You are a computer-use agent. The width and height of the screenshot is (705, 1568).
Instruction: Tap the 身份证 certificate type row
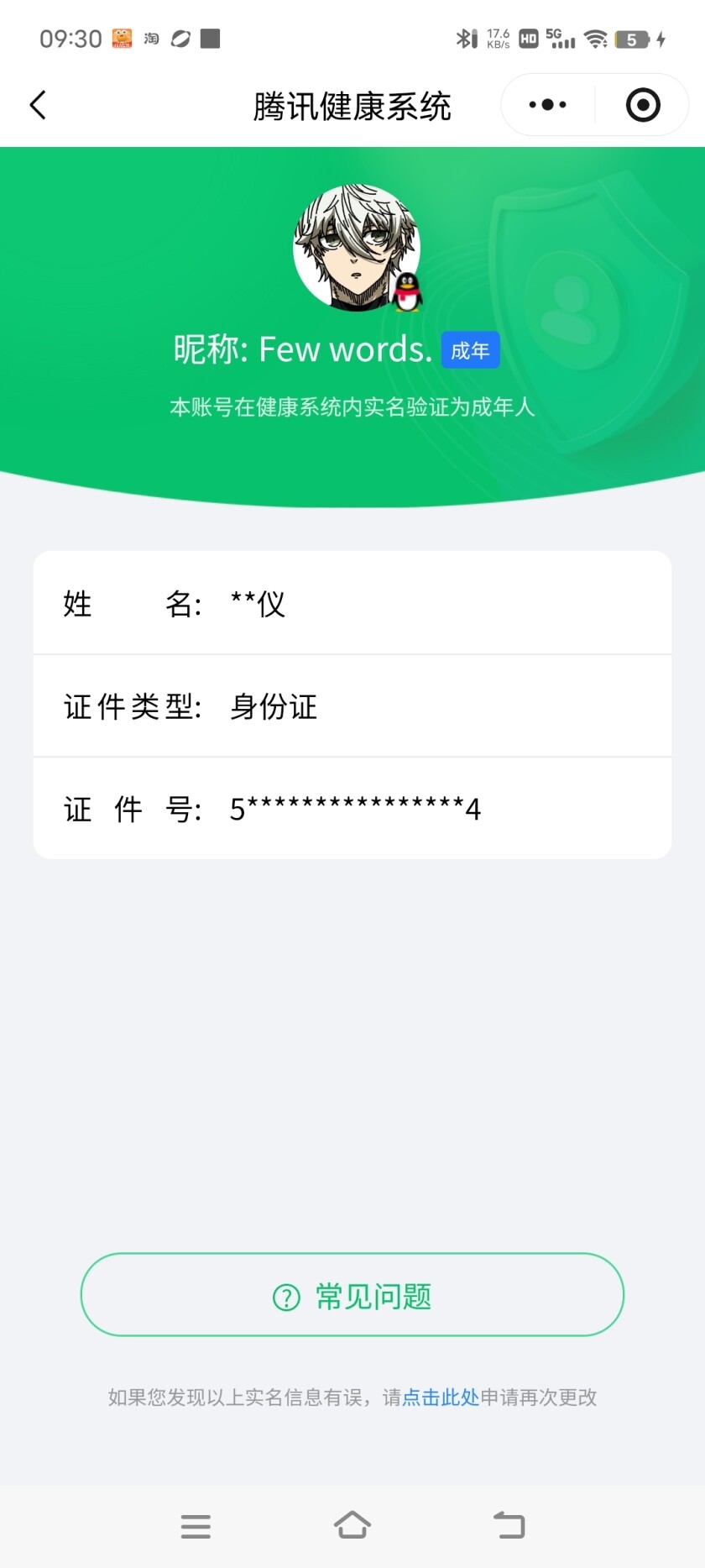(x=352, y=706)
